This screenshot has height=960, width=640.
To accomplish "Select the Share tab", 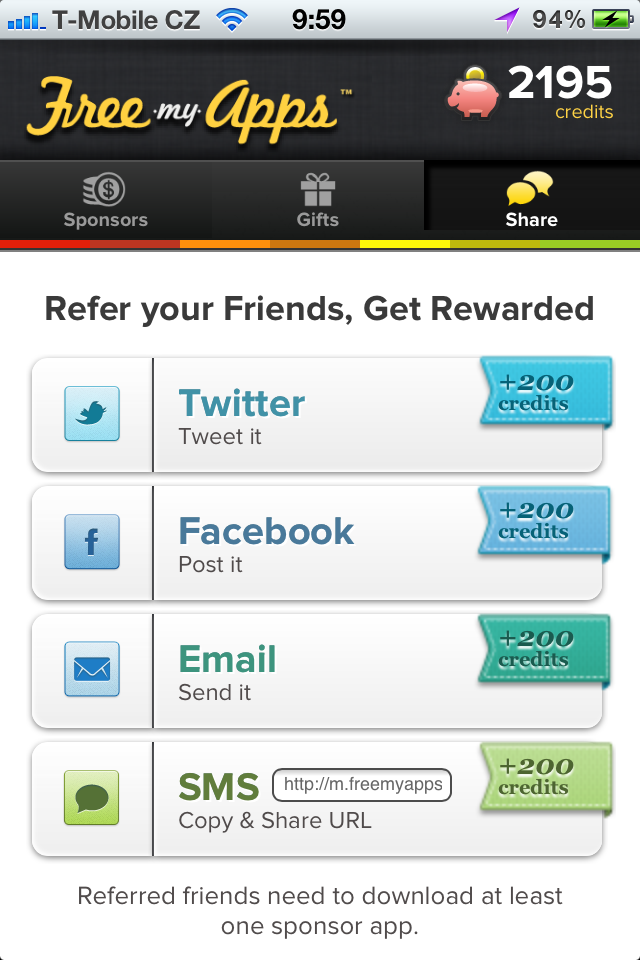I will pos(531,200).
